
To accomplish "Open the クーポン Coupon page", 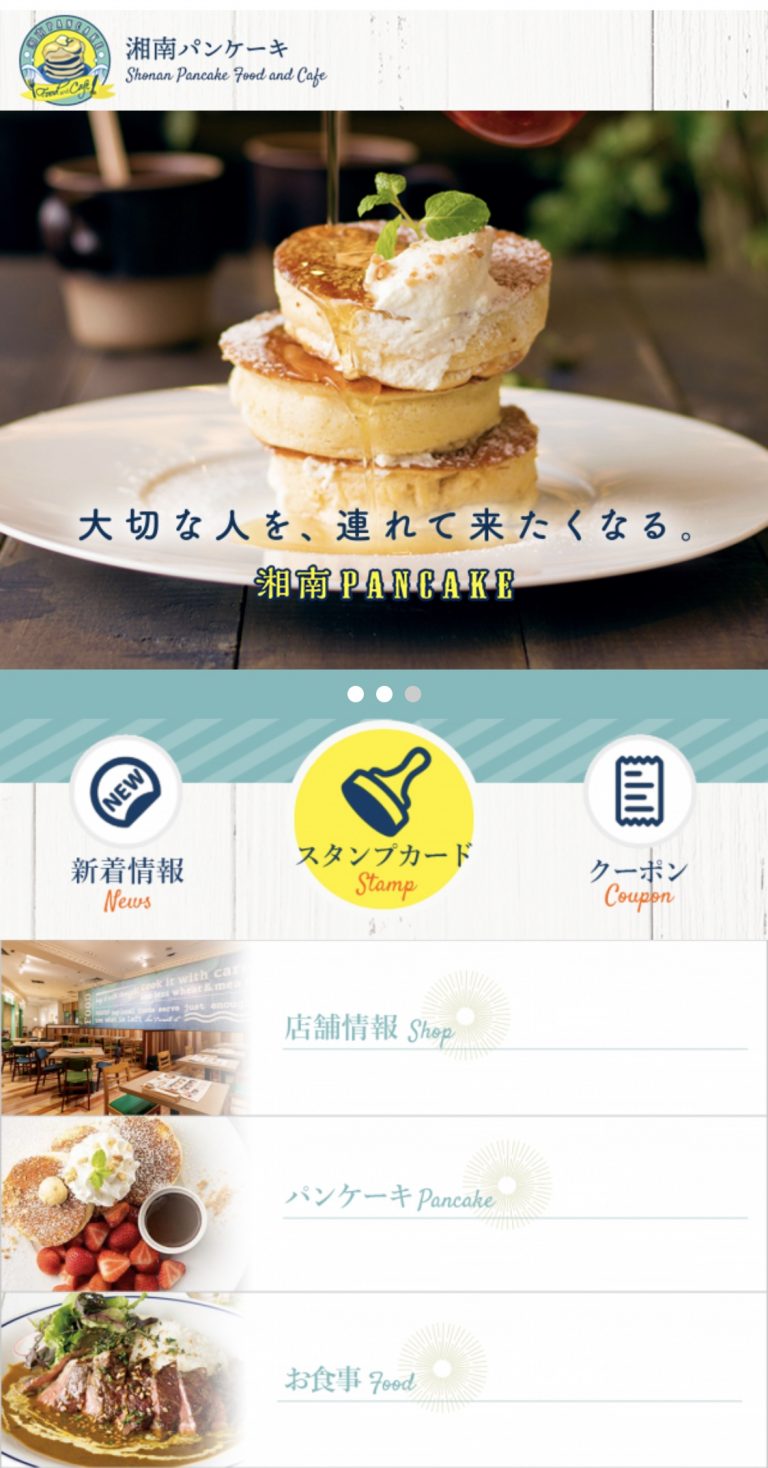I will pyautogui.click(x=639, y=822).
